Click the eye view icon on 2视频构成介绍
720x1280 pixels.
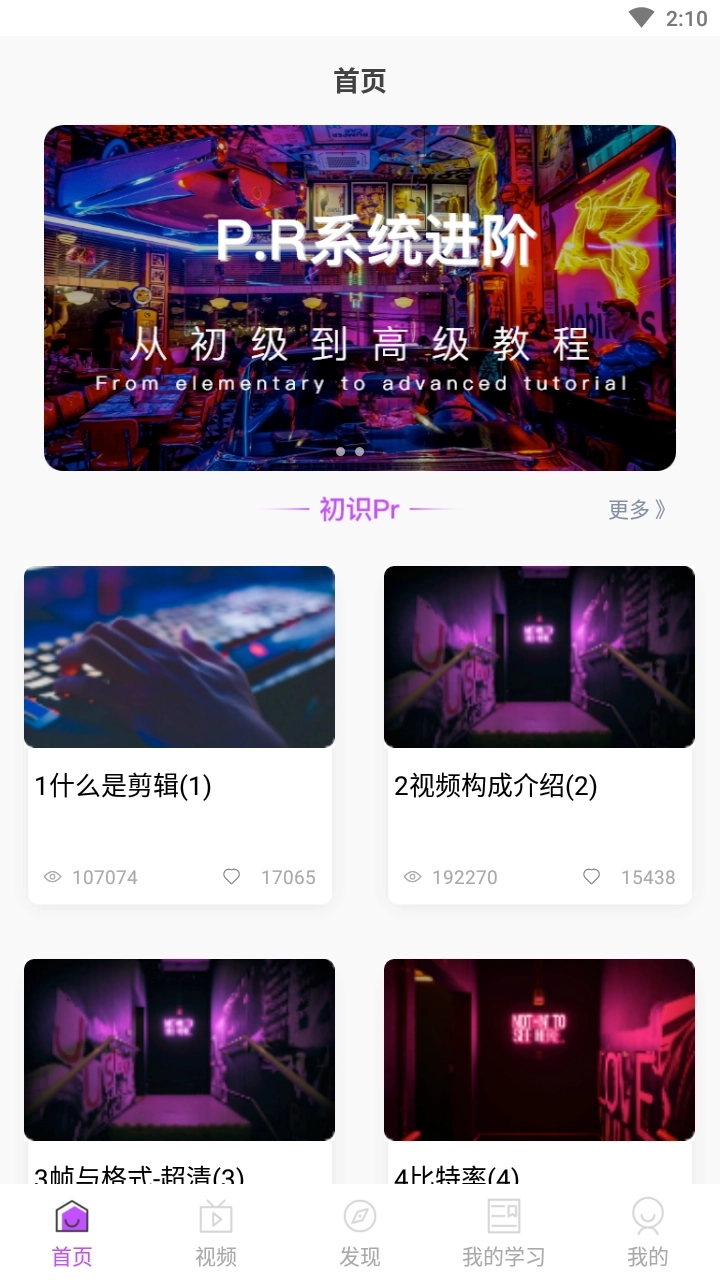pos(411,876)
